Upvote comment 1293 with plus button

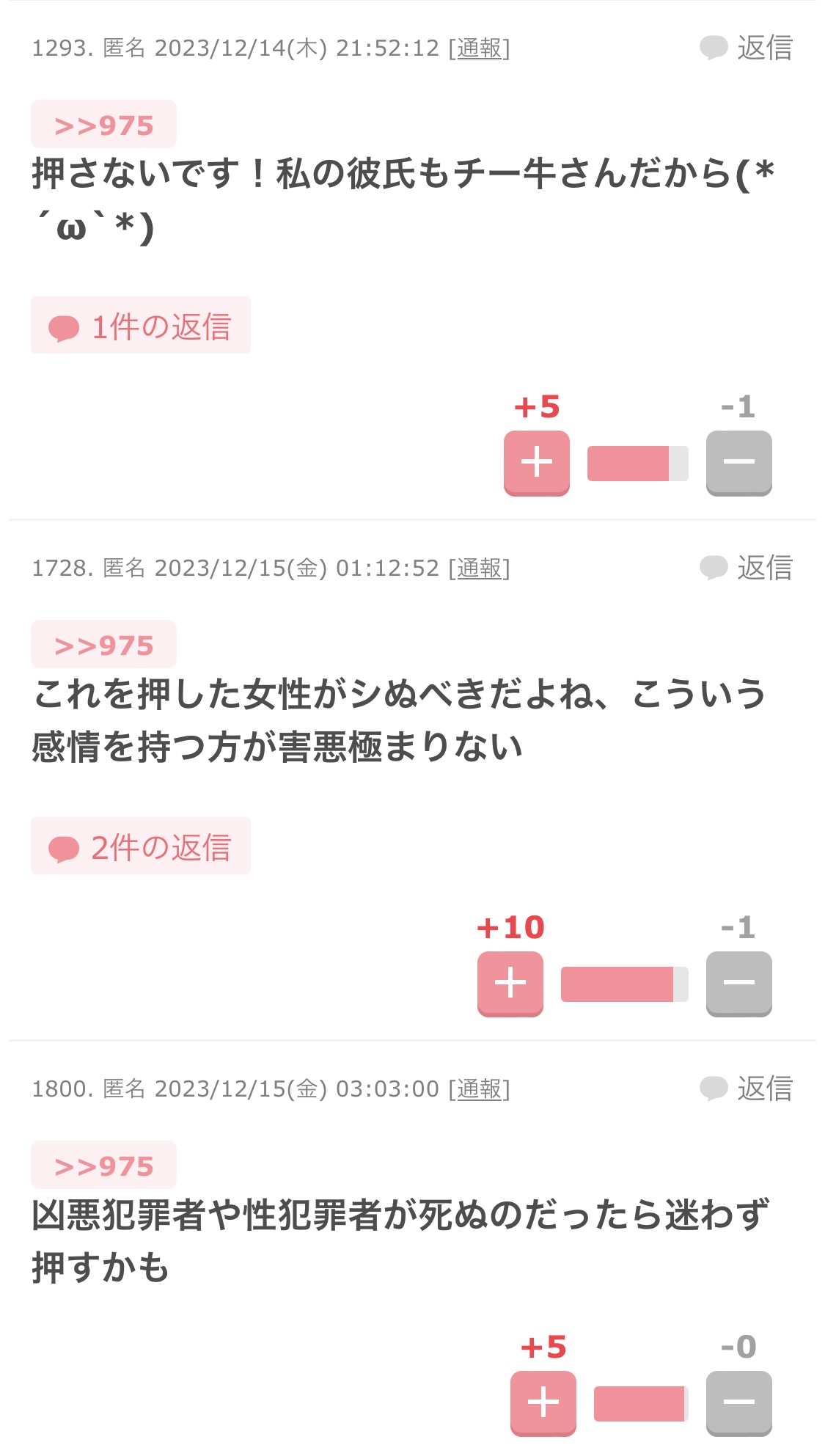[x=537, y=463]
